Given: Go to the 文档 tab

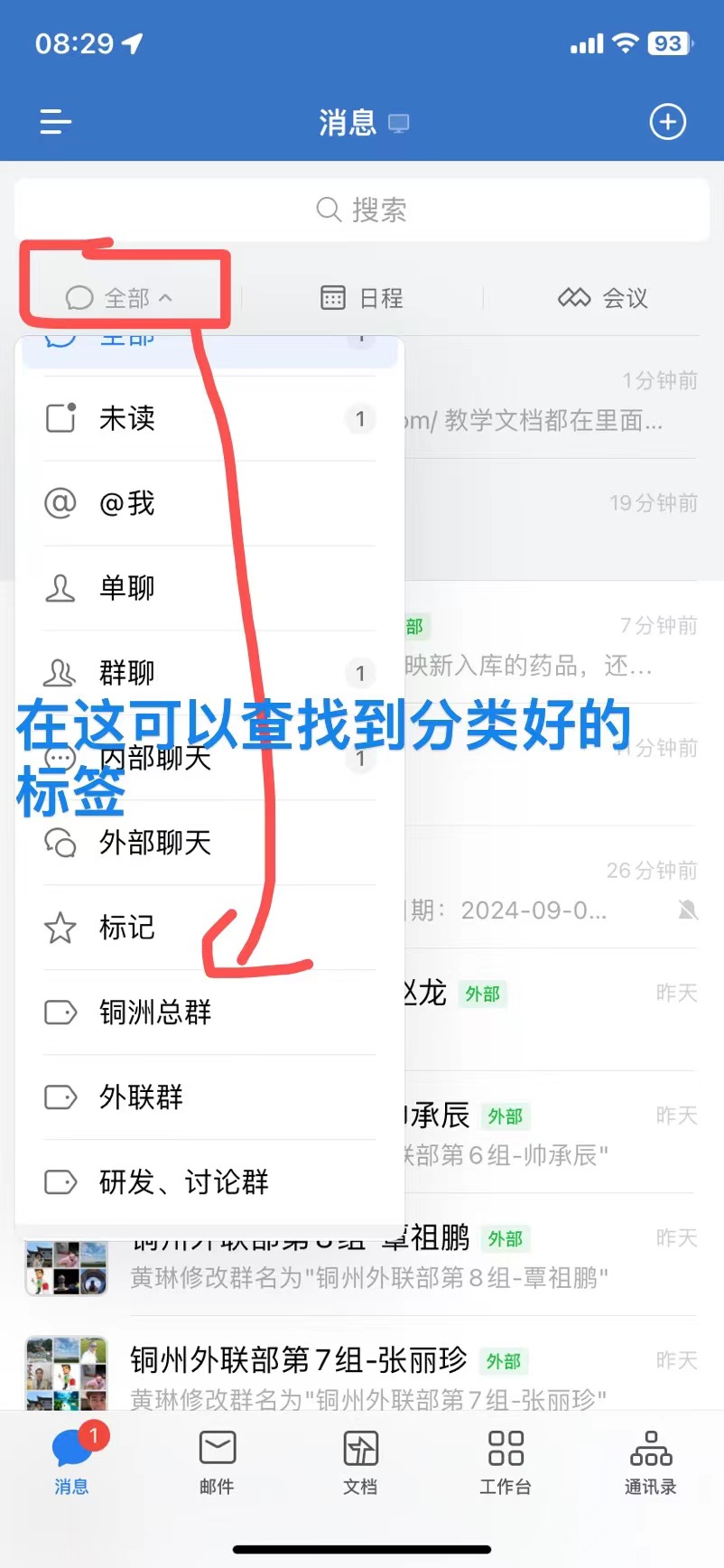Looking at the screenshot, I should coord(361,1461).
